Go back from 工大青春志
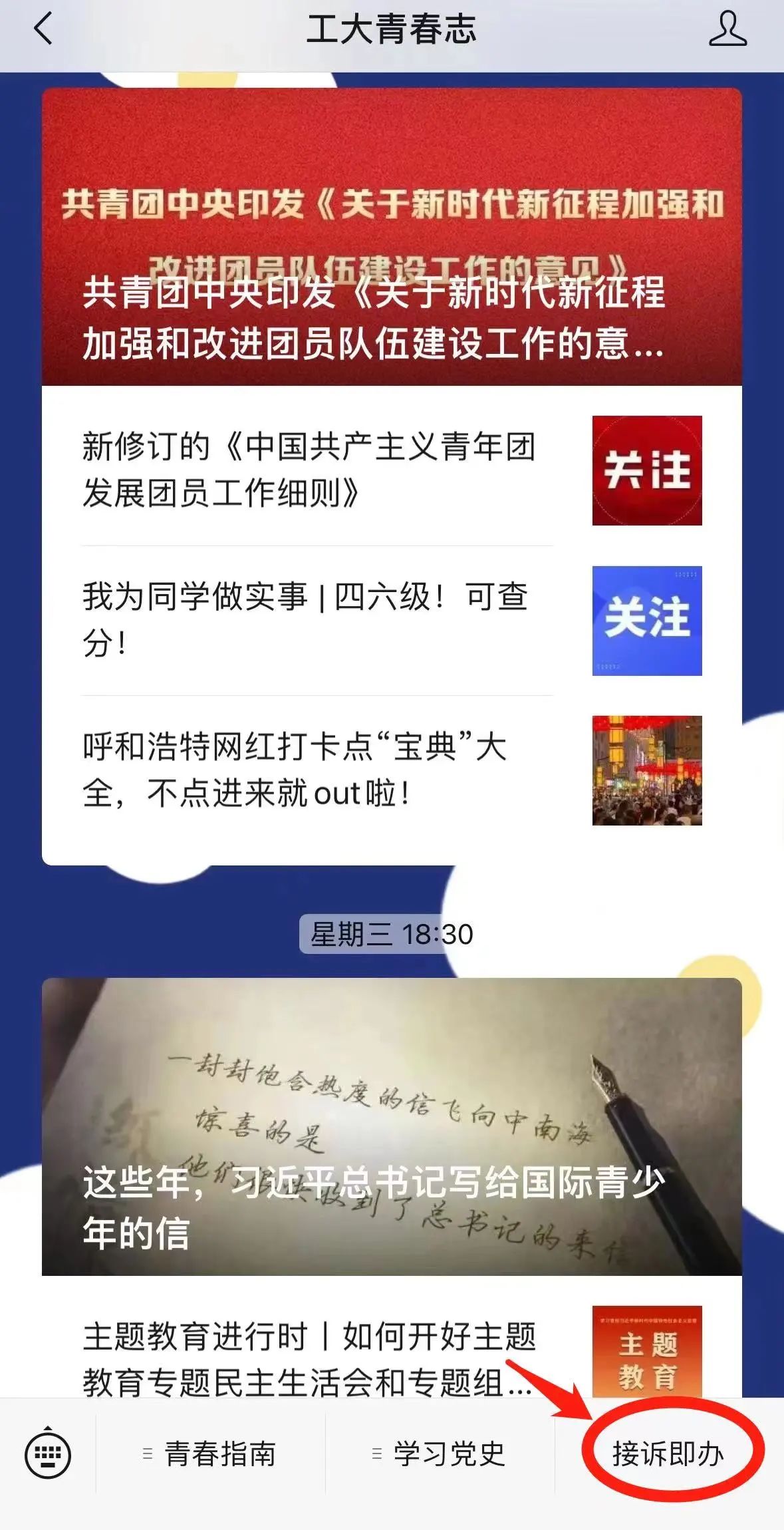This screenshot has height=1530, width=784. point(43,30)
